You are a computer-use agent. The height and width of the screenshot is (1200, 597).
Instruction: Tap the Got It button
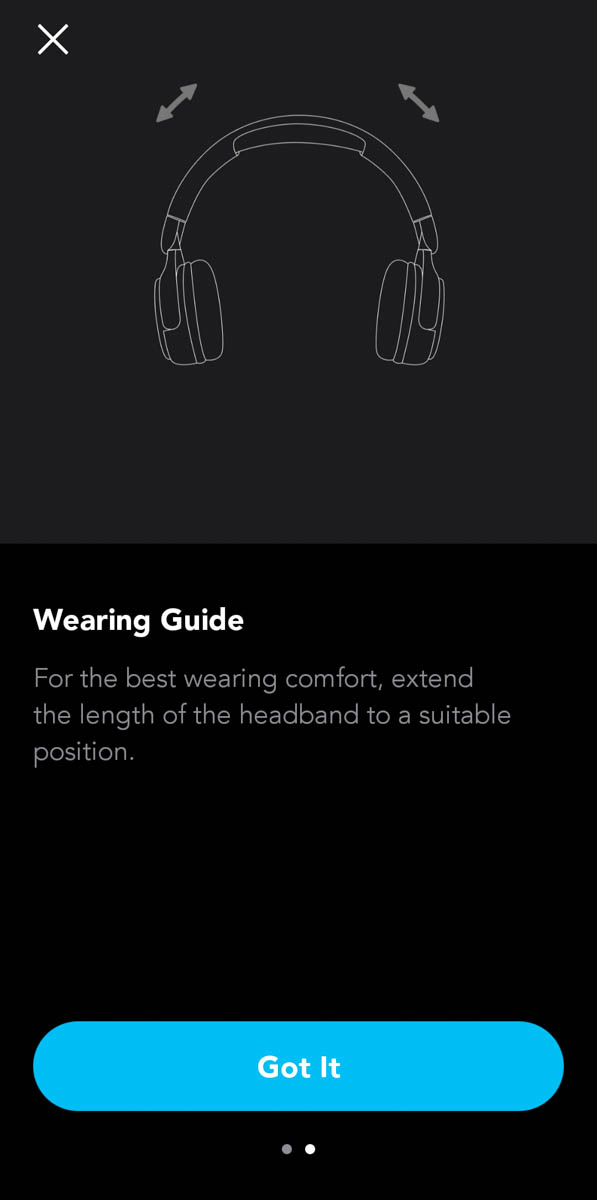point(298,1066)
